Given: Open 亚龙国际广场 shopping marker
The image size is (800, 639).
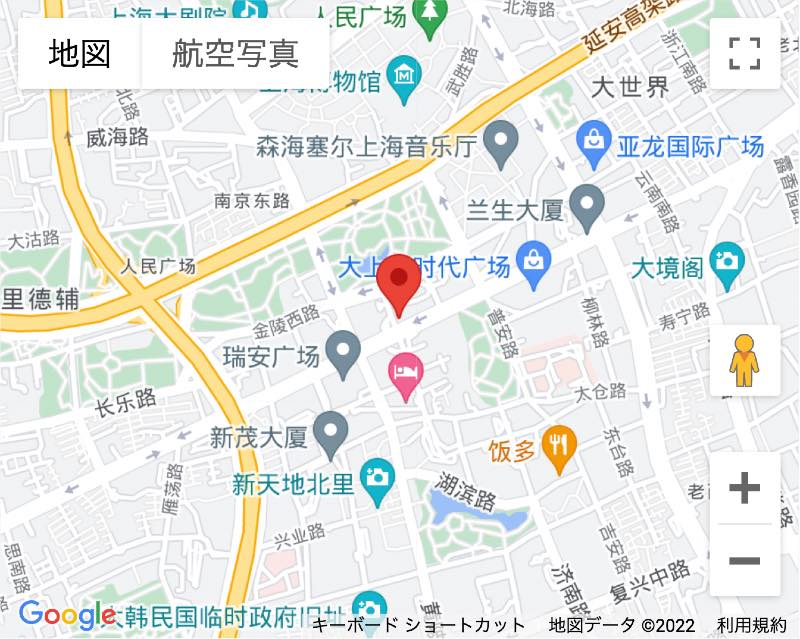Looking at the screenshot, I should 594,145.
